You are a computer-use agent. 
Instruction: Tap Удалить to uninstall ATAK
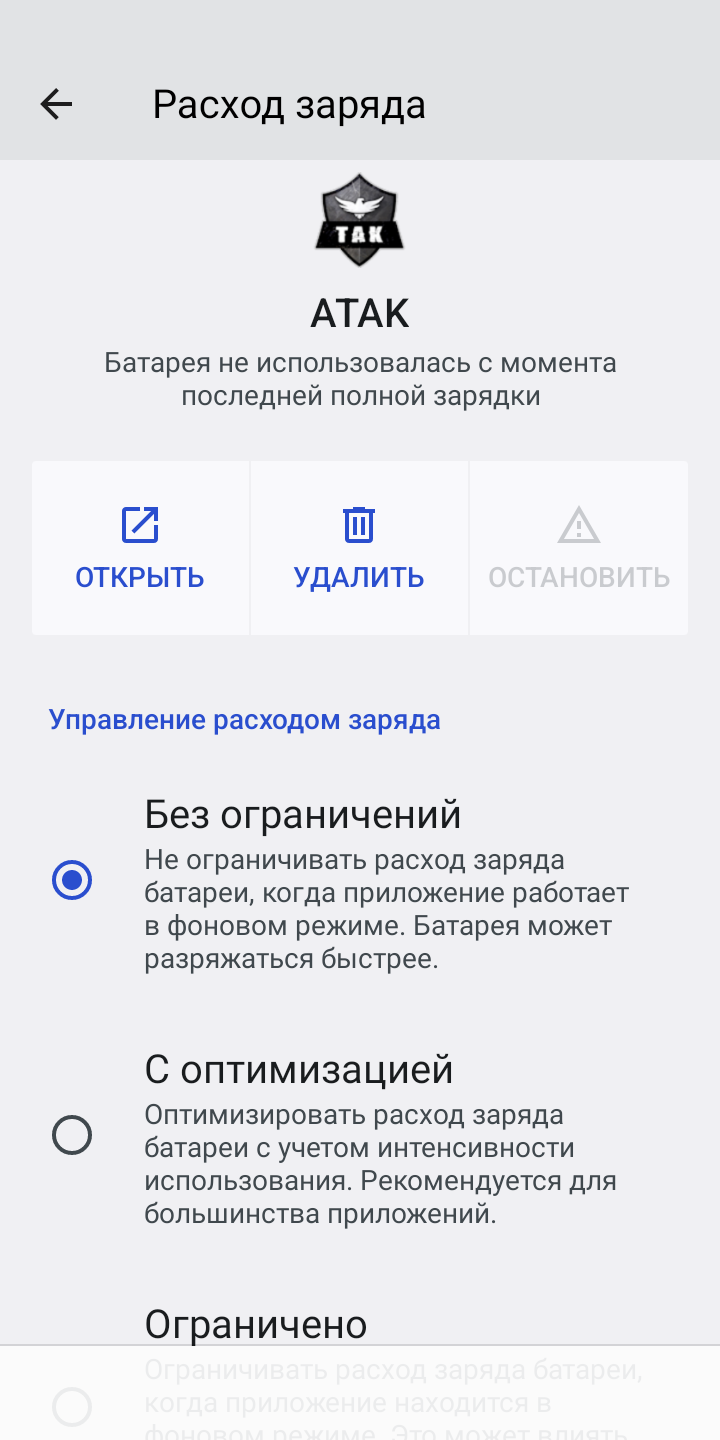coord(359,548)
